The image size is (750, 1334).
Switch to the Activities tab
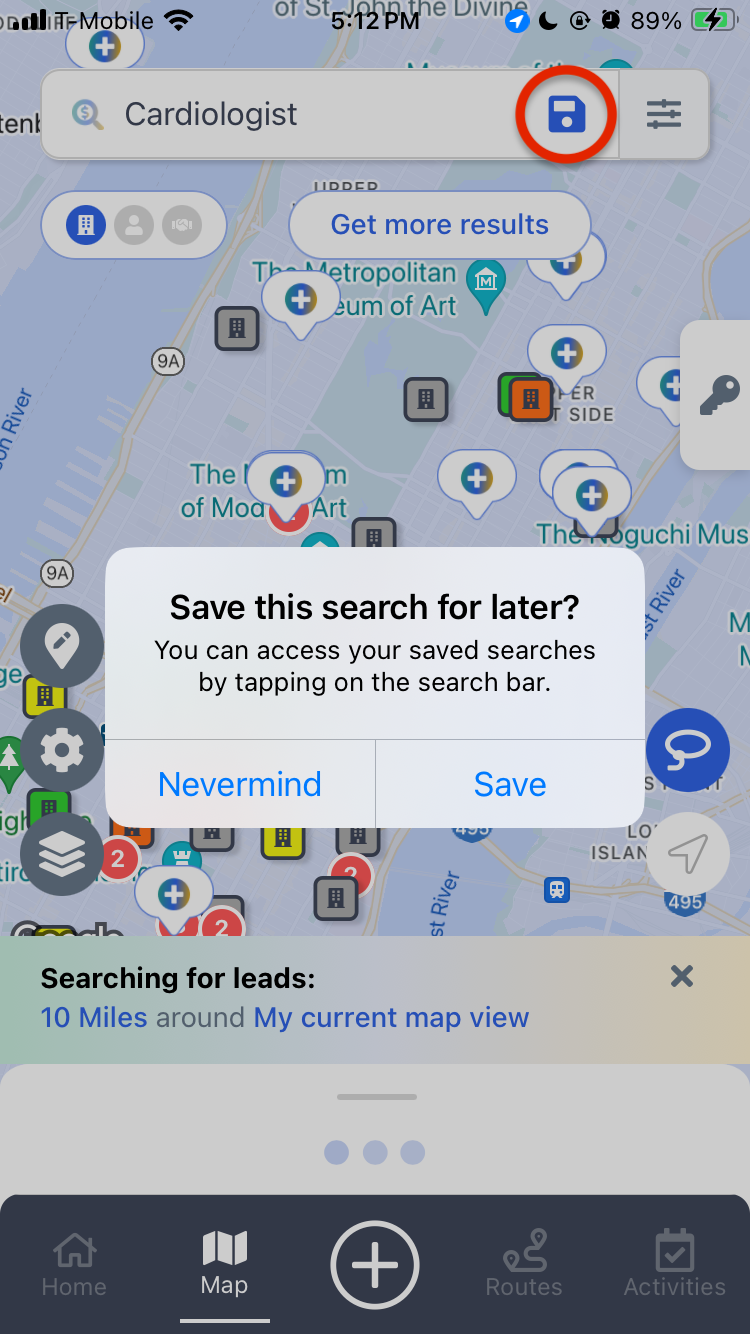point(675,1265)
